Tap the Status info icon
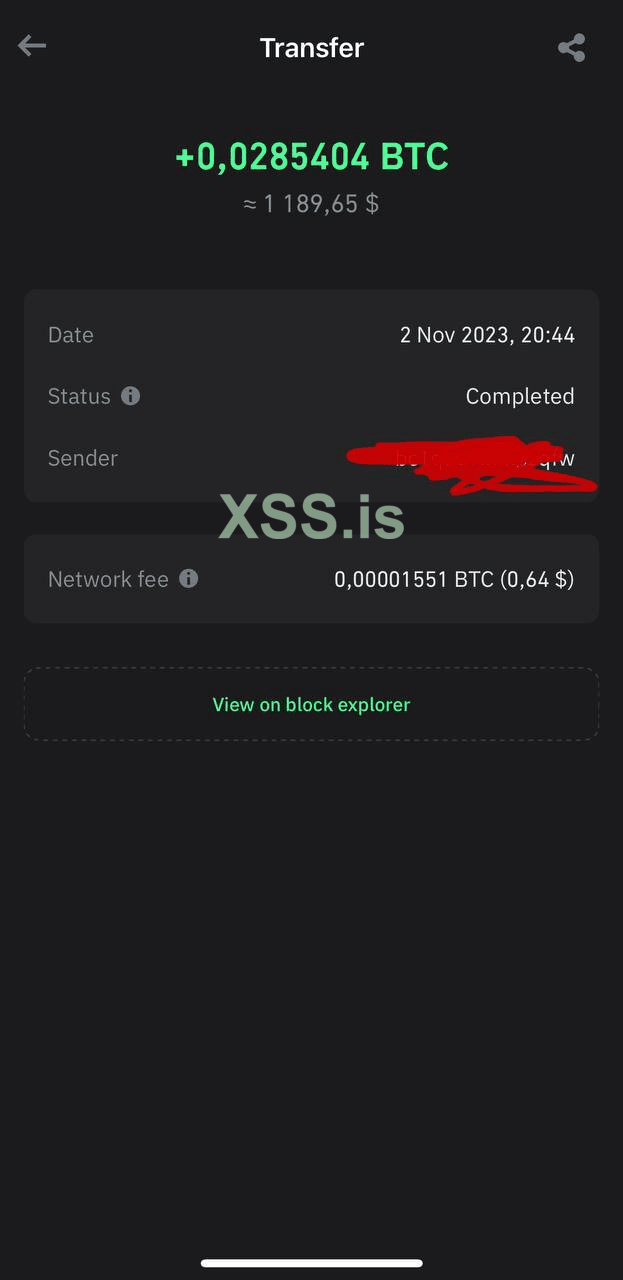Viewport: 623px width, 1280px height. point(130,396)
